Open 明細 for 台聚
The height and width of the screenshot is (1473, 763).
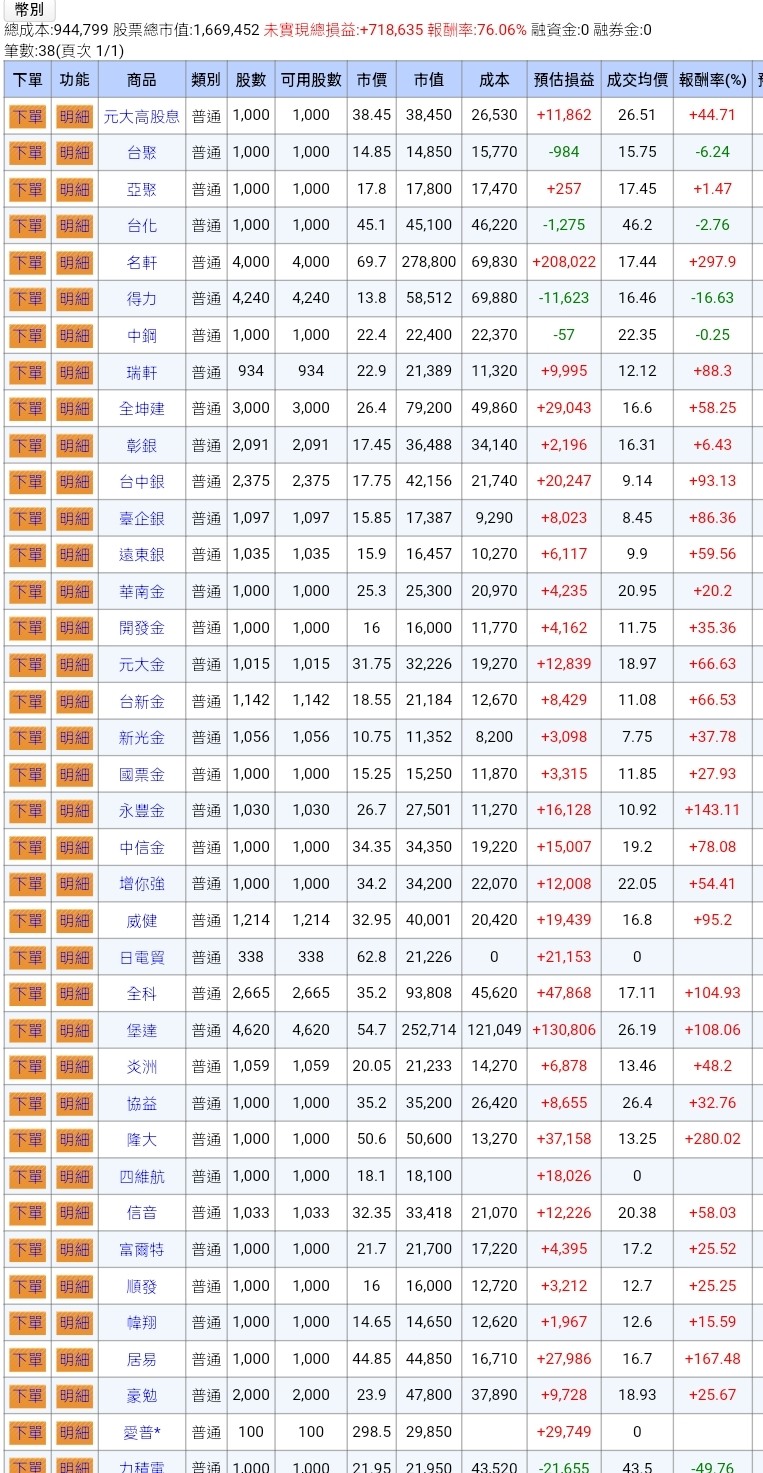74,153
